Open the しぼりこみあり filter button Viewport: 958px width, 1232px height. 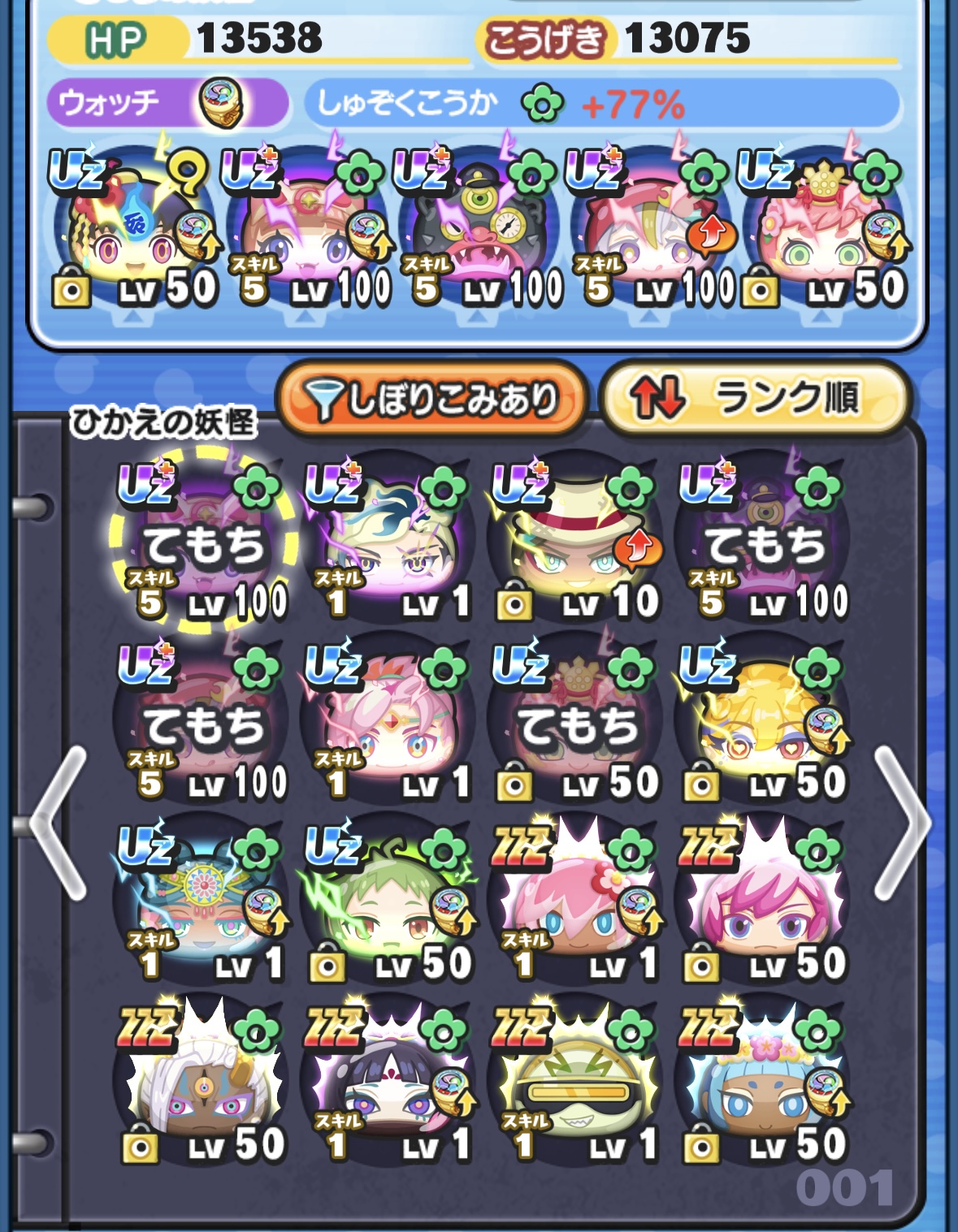pos(431,400)
